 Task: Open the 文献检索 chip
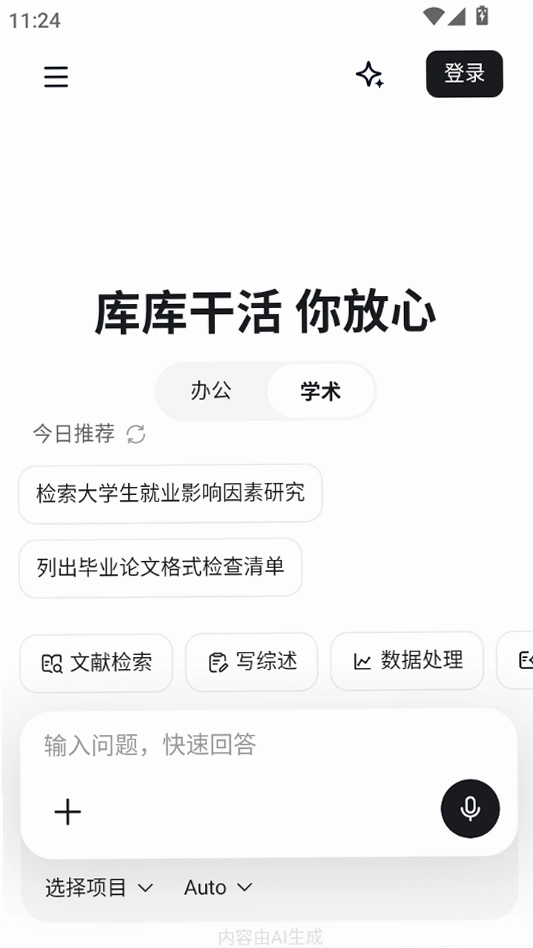(96, 663)
